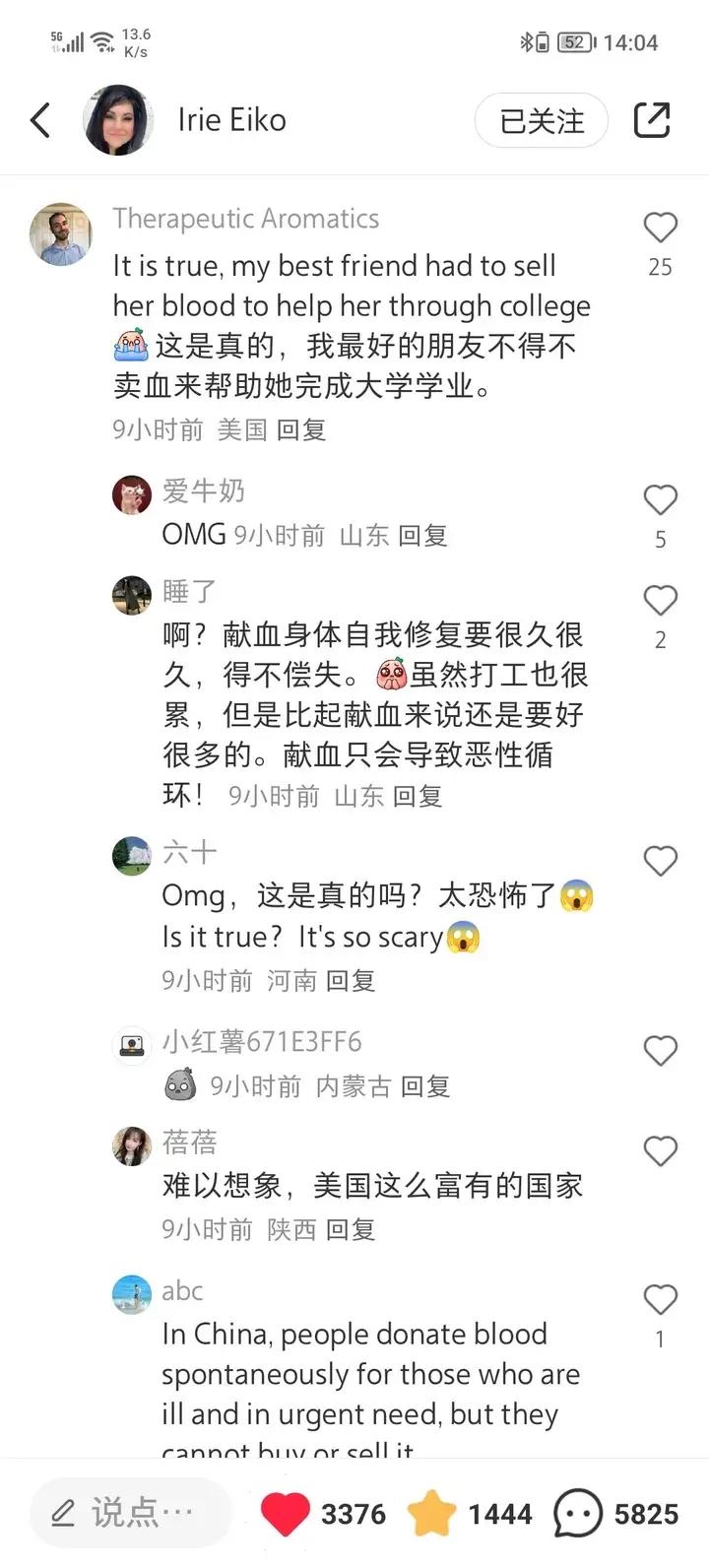Reply to 六十's comment
Screen dimensions: 709x1568
pyautogui.click(x=351, y=981)
